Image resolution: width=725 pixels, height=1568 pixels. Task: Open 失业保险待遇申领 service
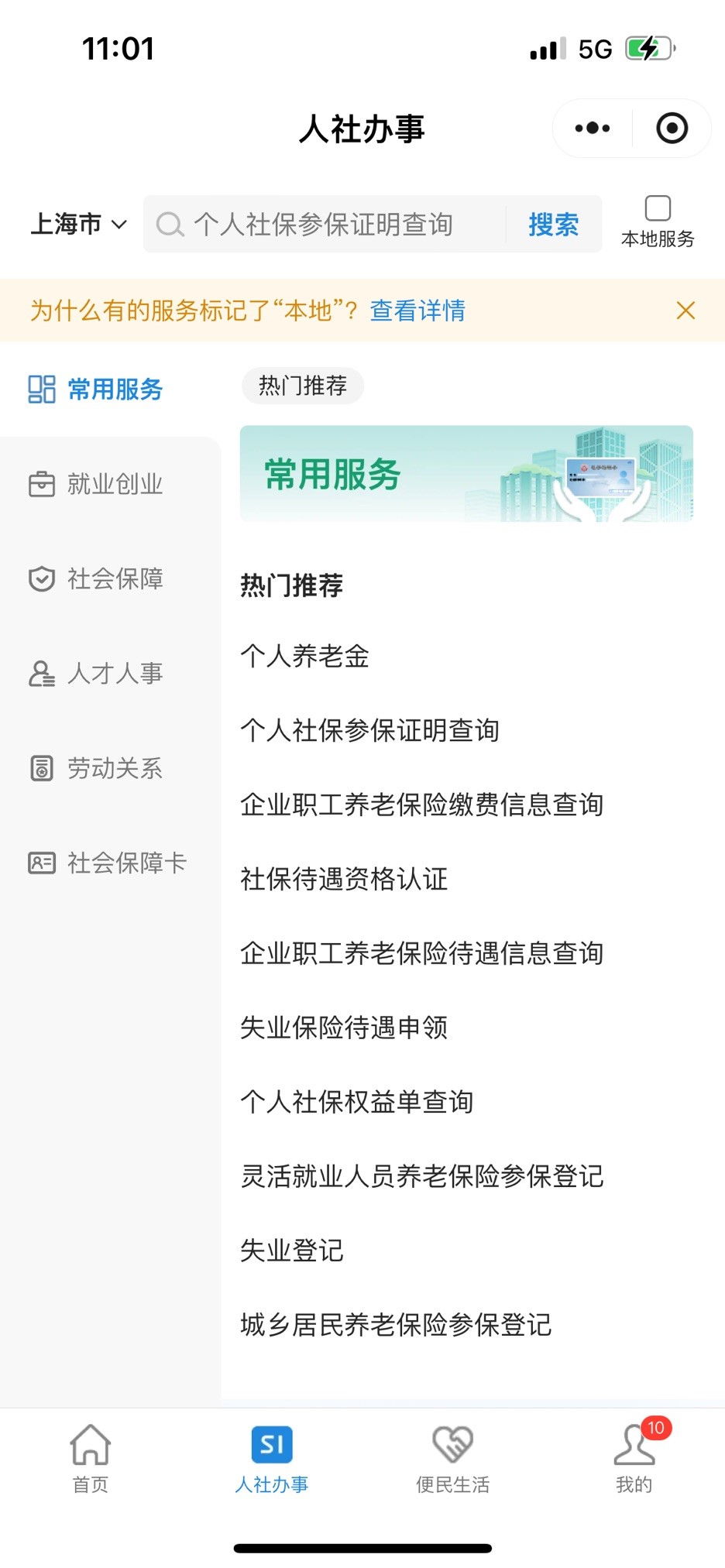[344, 1028]
